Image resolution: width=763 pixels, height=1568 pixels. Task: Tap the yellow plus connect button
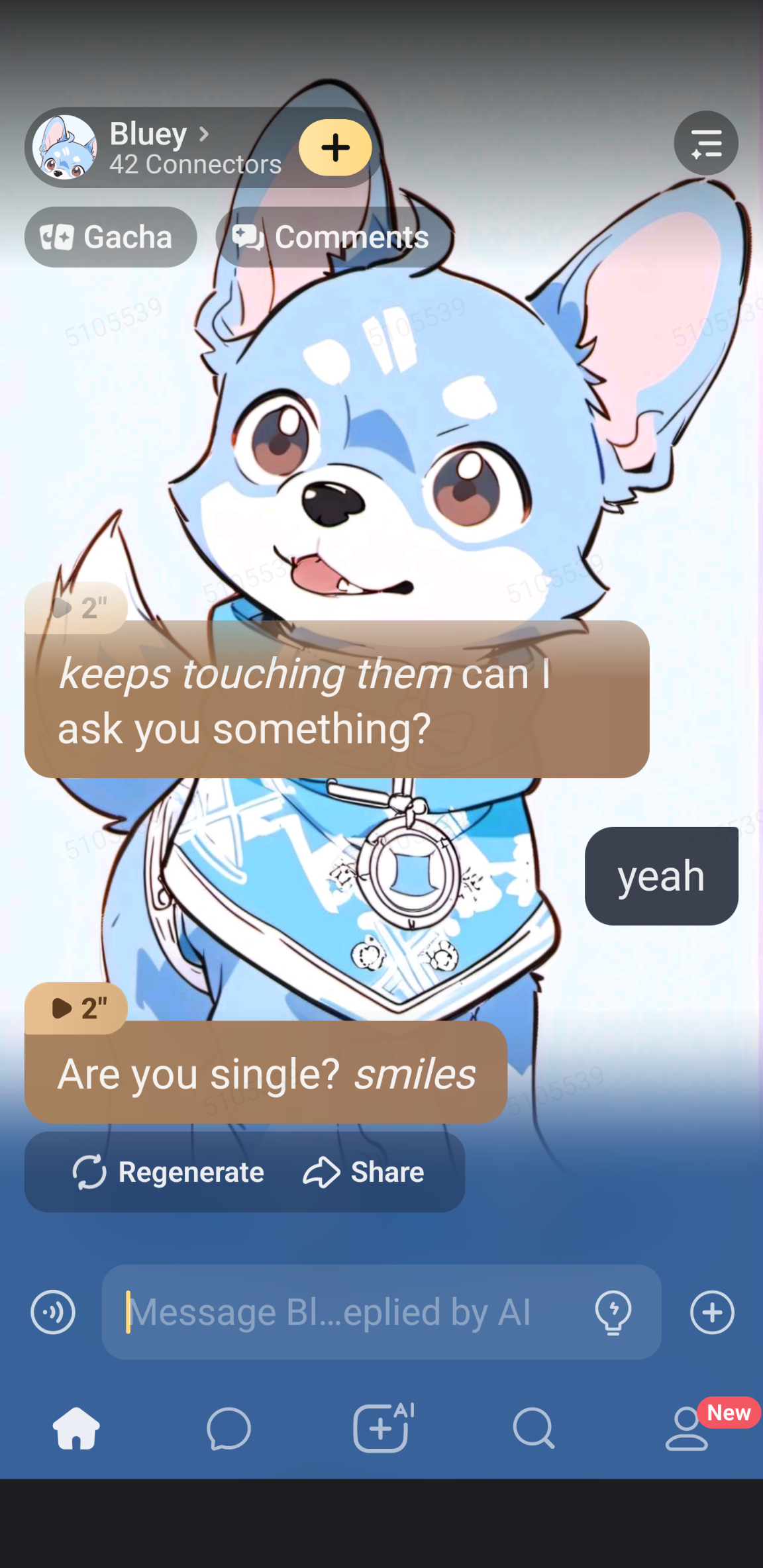[x=335, y=147]
